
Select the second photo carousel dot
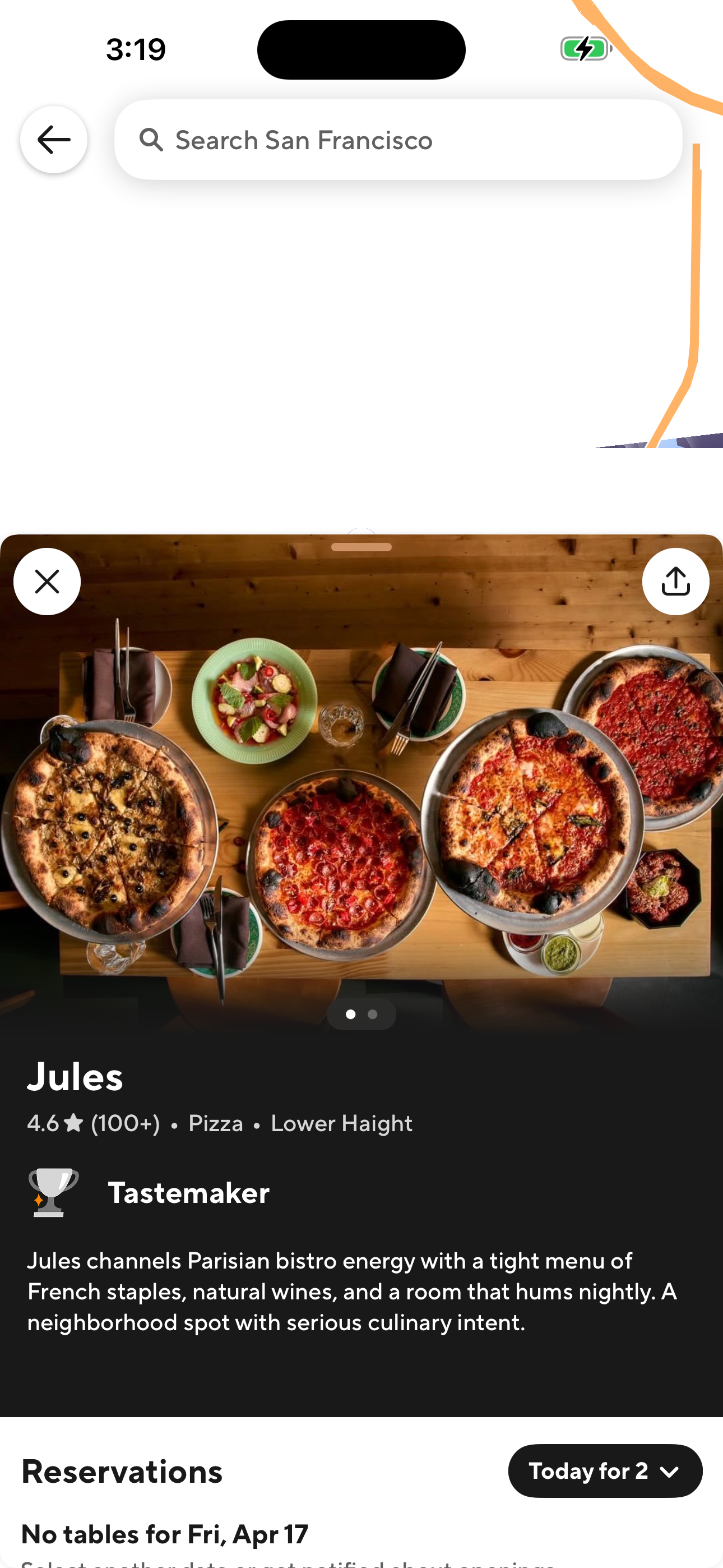(x=373, y=1014)
